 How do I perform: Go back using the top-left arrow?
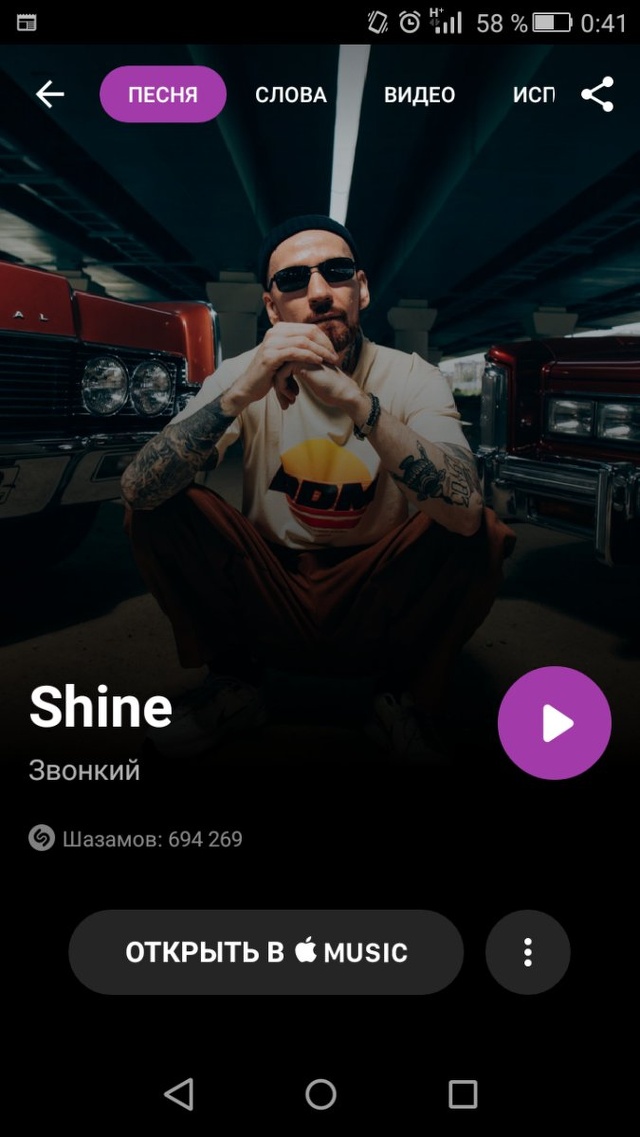point(50,94)
